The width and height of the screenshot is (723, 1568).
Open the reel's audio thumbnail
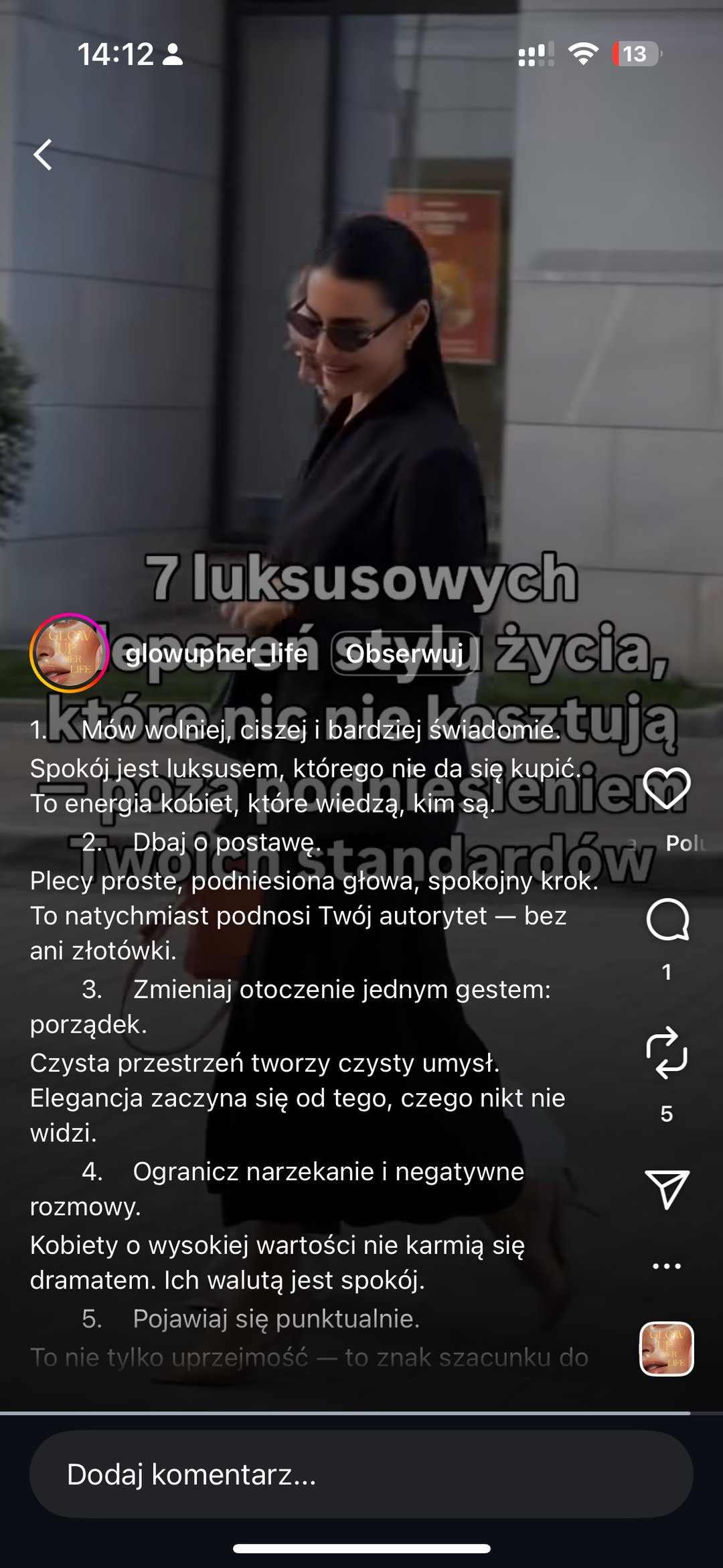coord(667,1349)
